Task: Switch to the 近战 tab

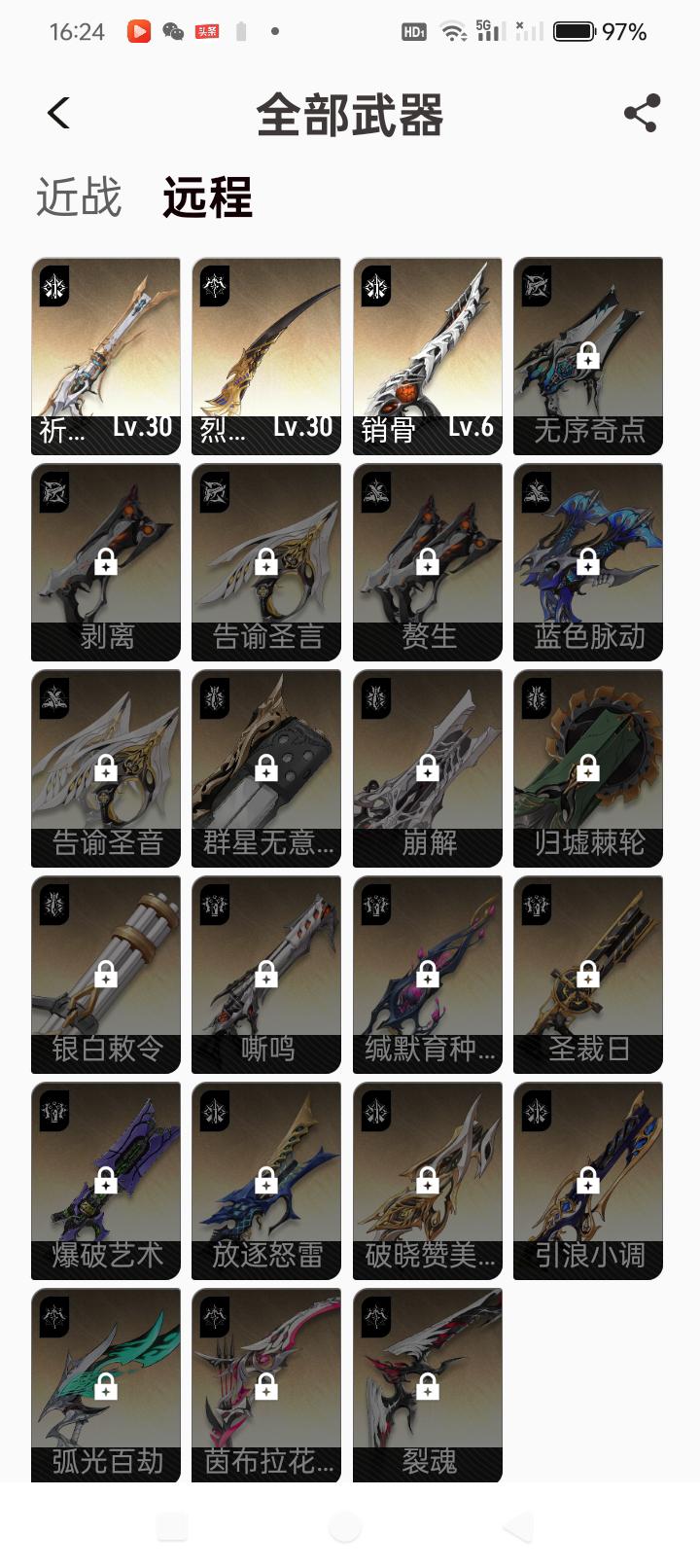Action: click(x=79, y=197)
